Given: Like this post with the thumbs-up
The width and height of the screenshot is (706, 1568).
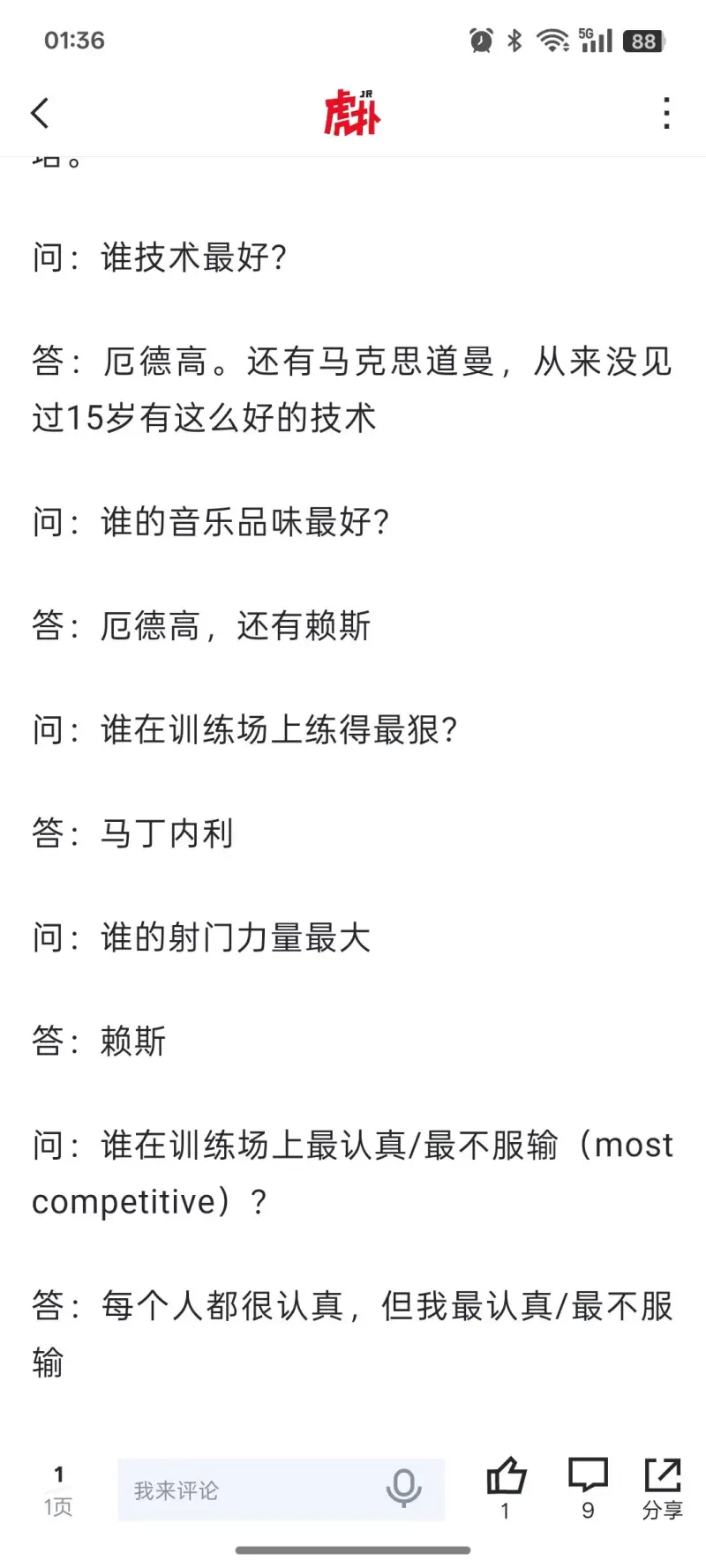Looking at the screenshot, I should (506, 1478).
